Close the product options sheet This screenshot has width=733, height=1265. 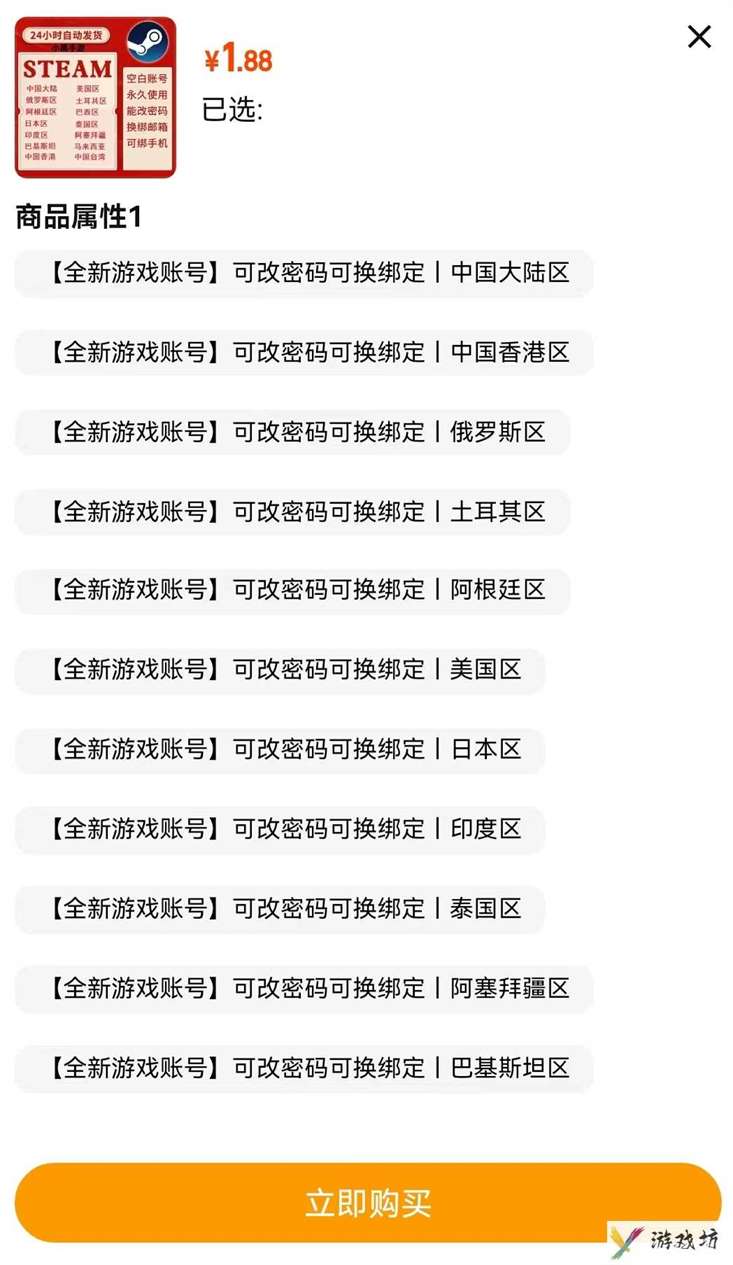point(699,37)
